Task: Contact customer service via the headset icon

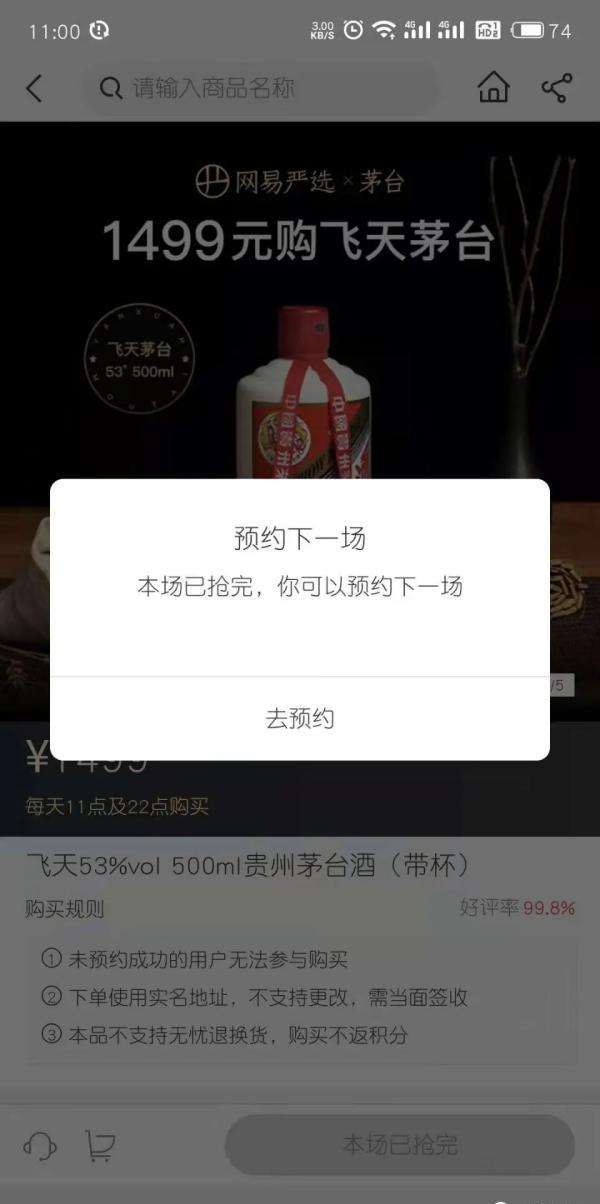Action: [40, 1146]
